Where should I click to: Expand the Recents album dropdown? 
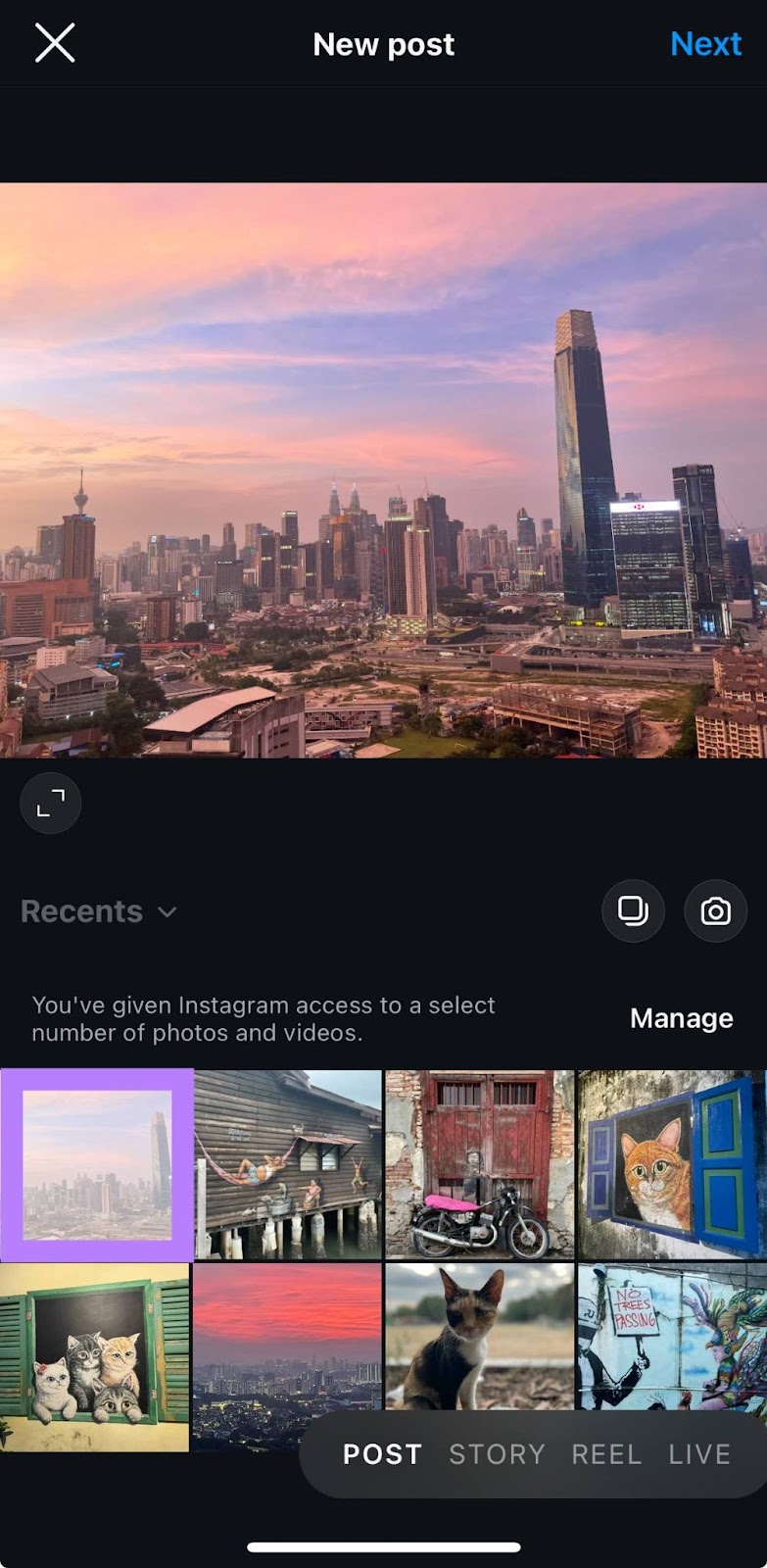pos(165,911)
